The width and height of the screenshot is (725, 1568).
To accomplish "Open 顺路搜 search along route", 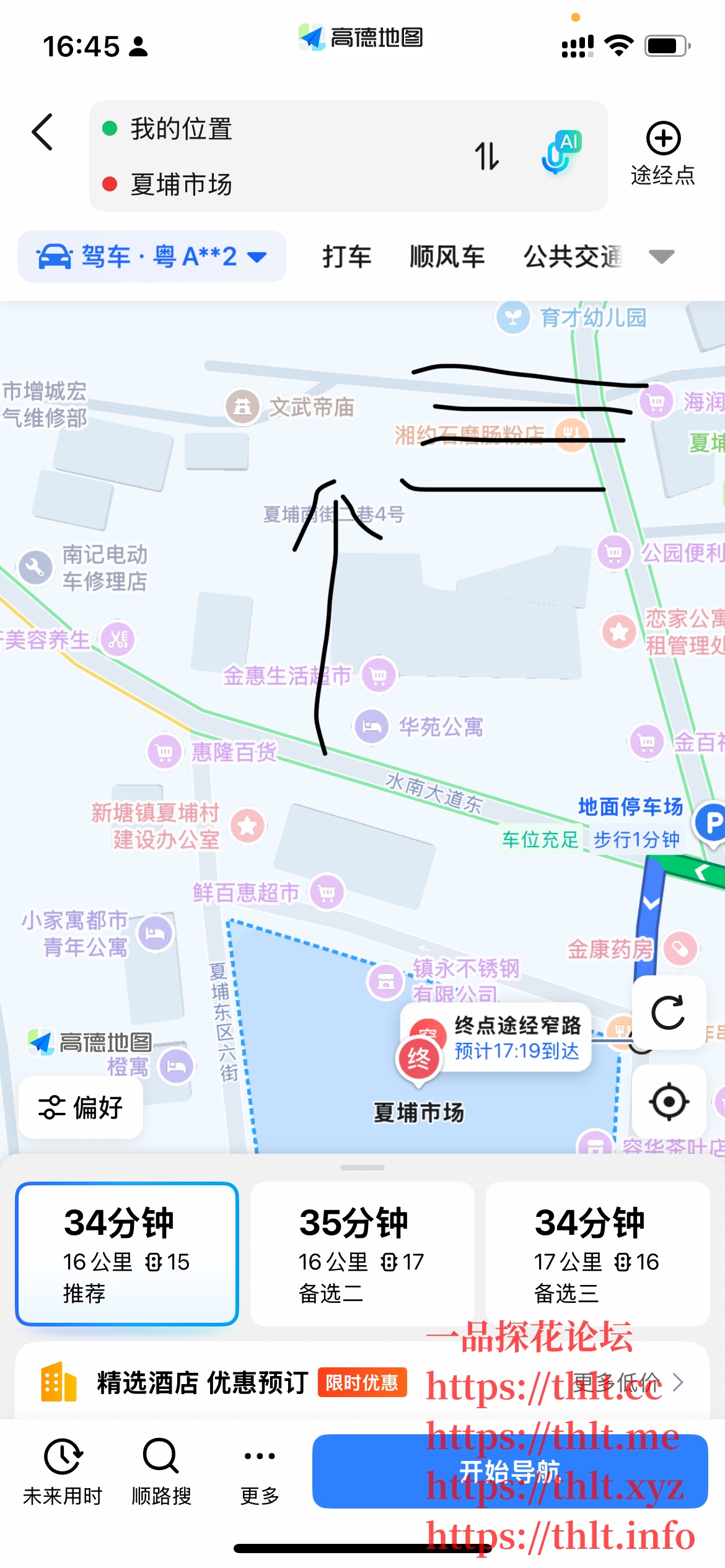I will [161, 1471].
